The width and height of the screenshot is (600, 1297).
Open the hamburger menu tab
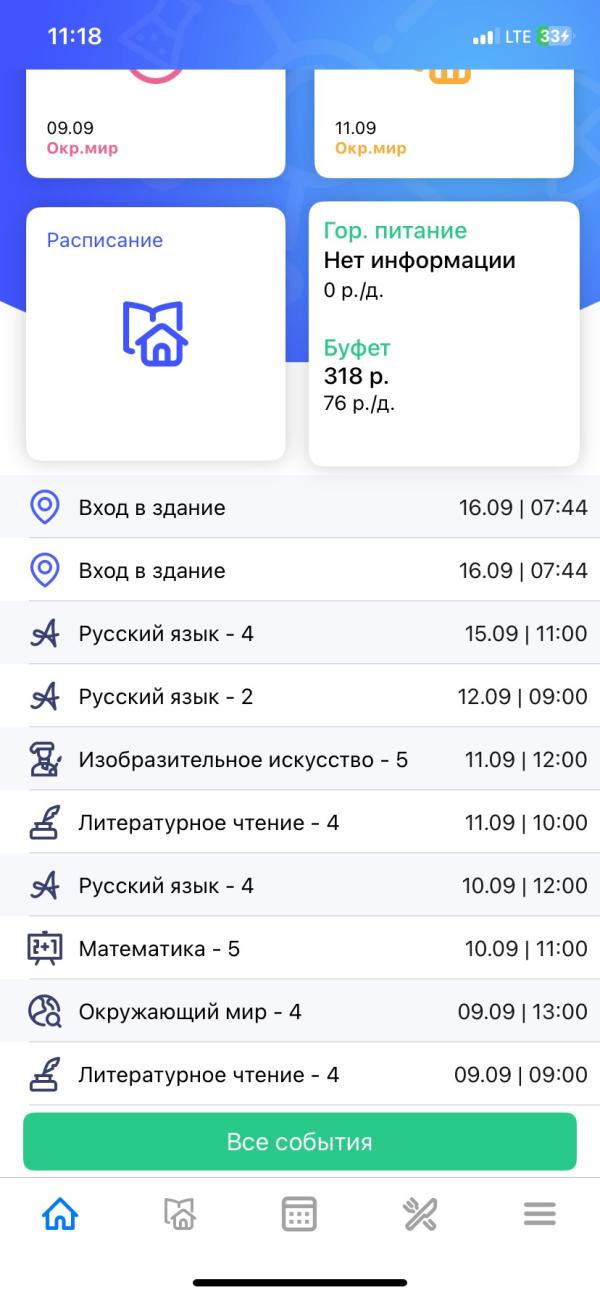point(539,1214)
